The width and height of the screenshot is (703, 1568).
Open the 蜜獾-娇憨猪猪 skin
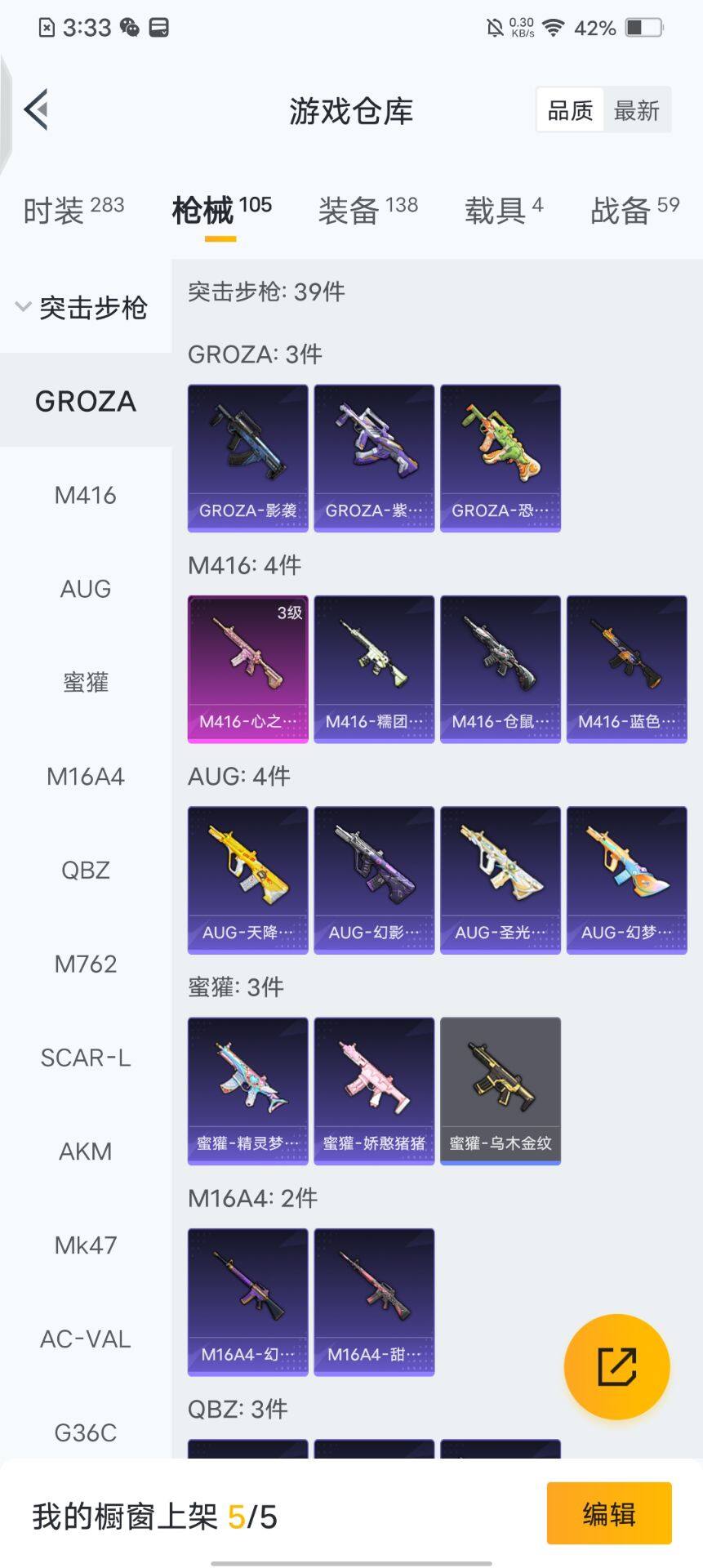374,1090
